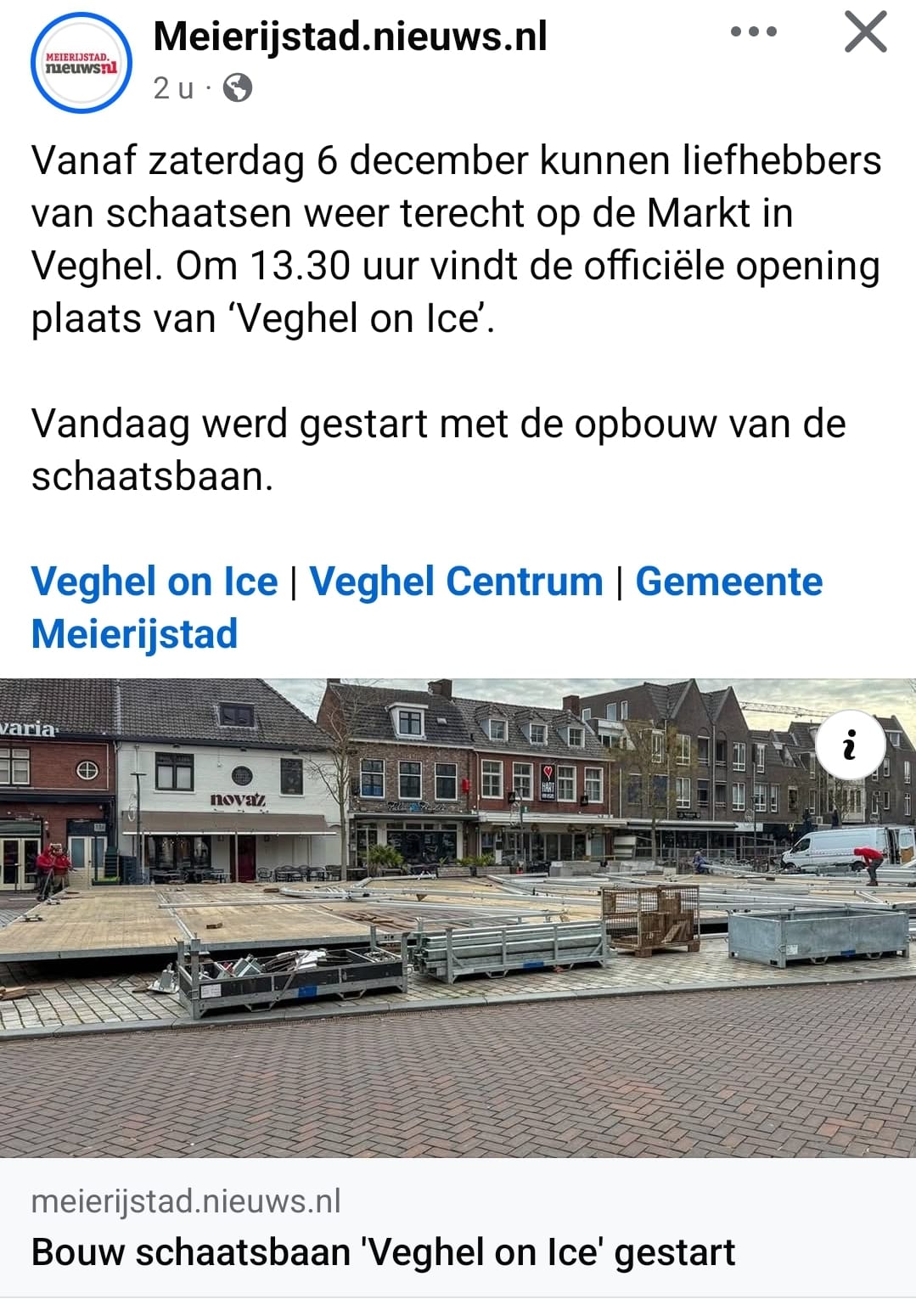Dismiss this post with the X
This screenshot has height=1316, width=916.
click(x=865, y=33)
